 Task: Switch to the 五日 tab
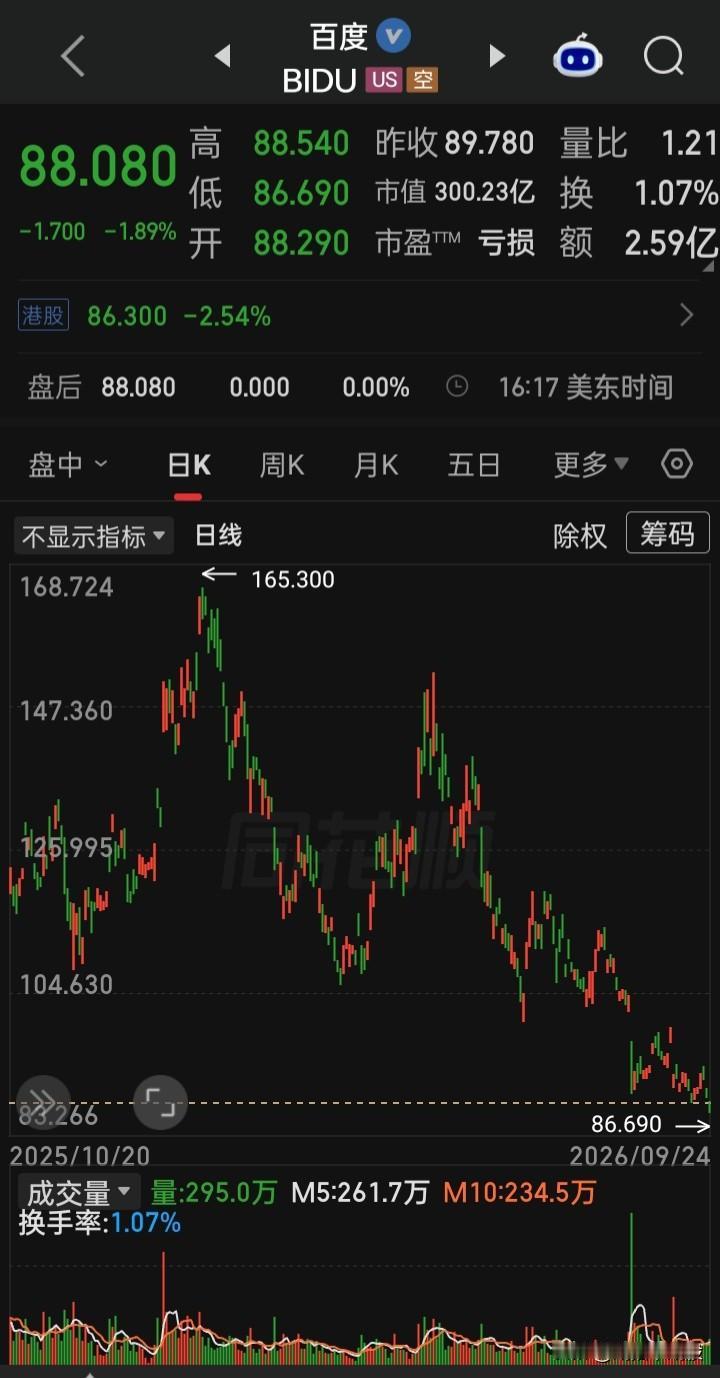473,465
